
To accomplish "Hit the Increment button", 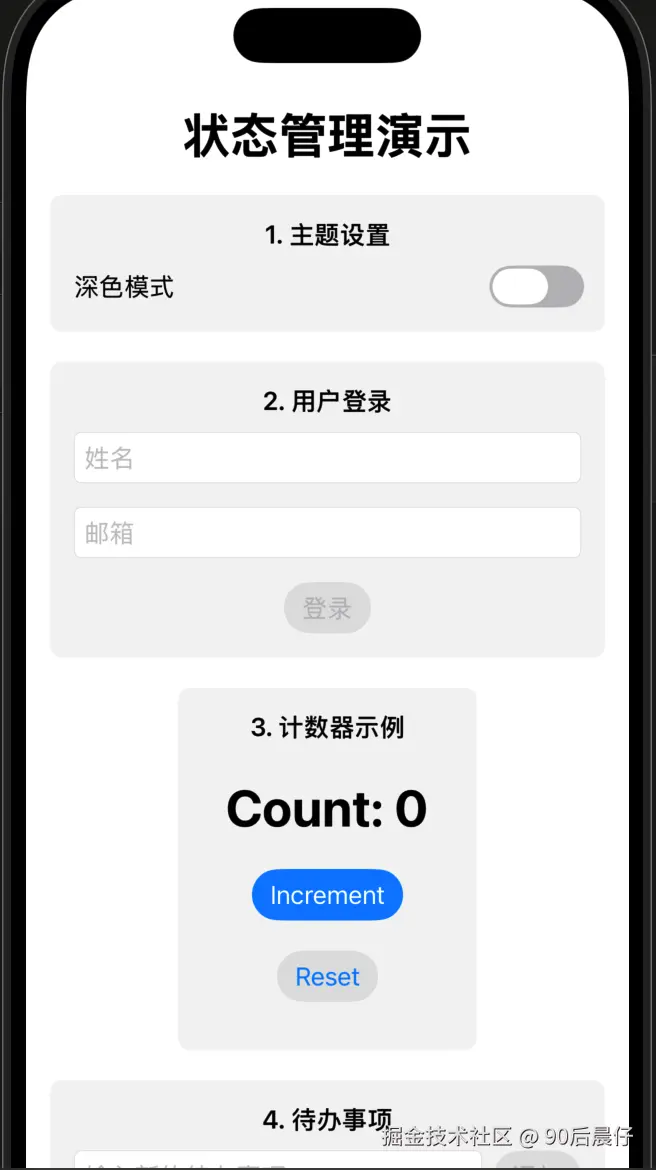I will coord(327,895).
